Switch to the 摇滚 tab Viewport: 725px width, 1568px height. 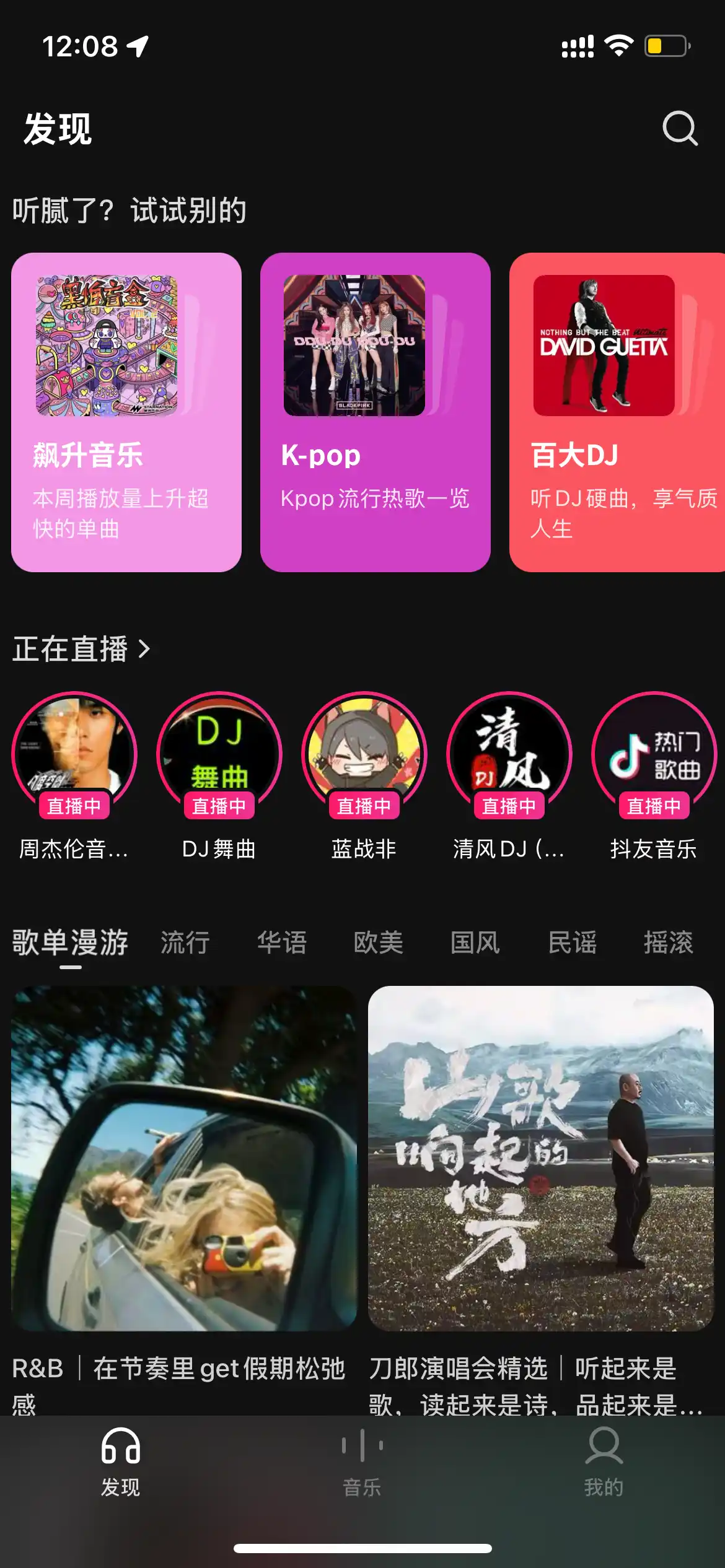pos(668,943)
